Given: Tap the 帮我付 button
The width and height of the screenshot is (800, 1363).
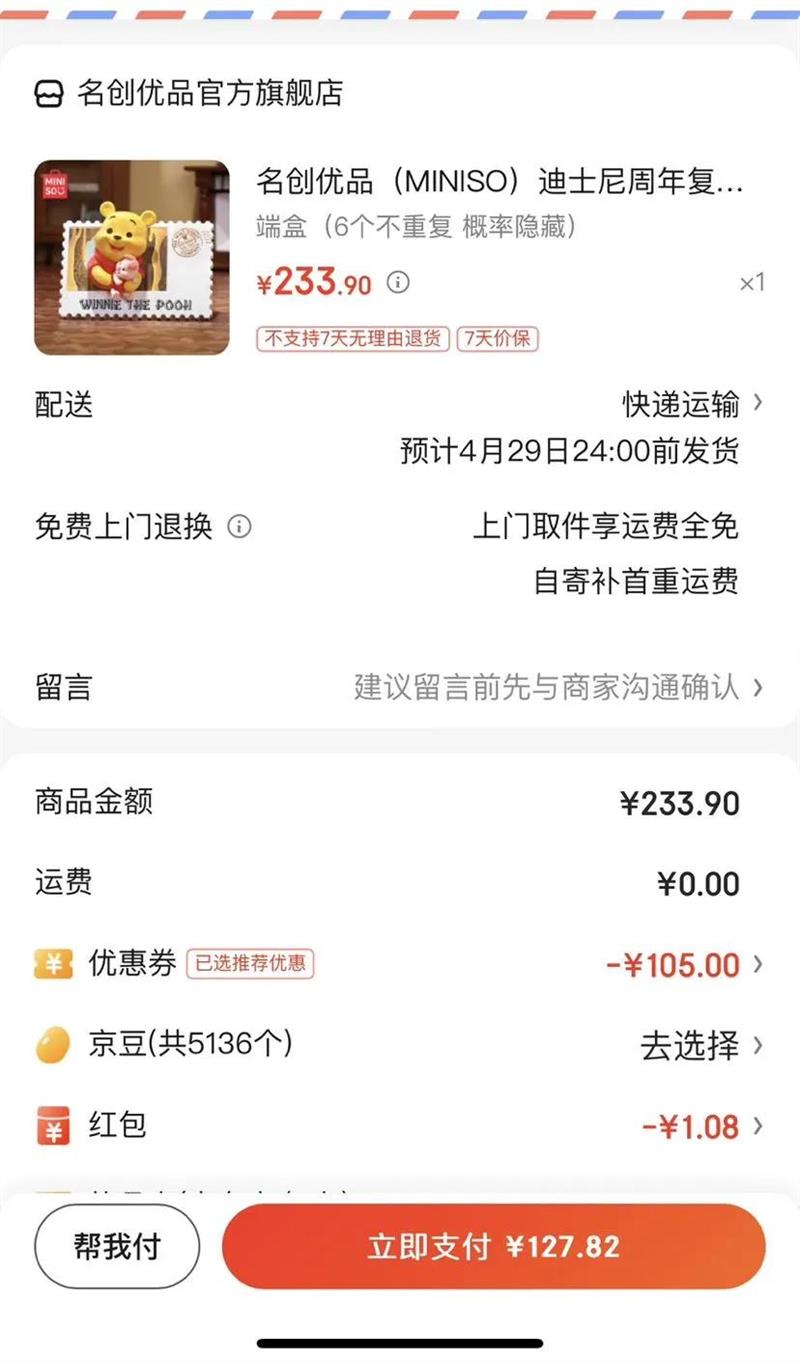Looking at the screenshot, I should 117,1246.
